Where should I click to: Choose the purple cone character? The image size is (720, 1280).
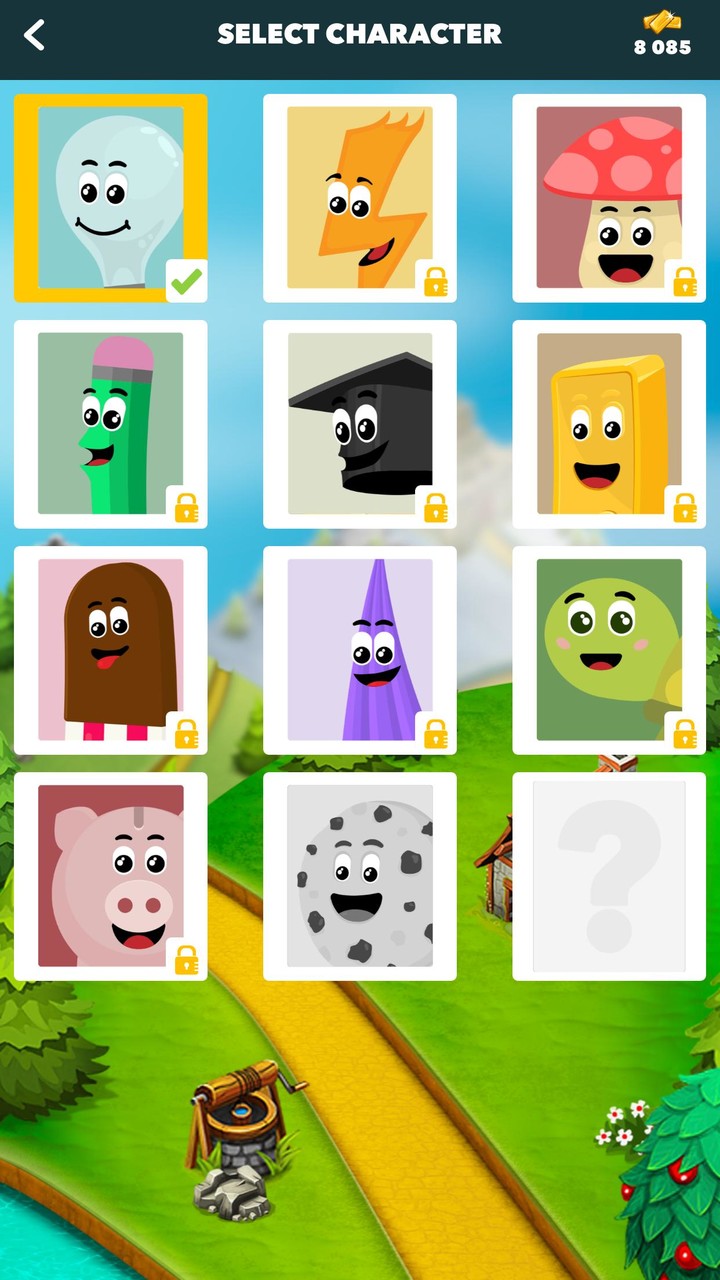click(360, 650)
